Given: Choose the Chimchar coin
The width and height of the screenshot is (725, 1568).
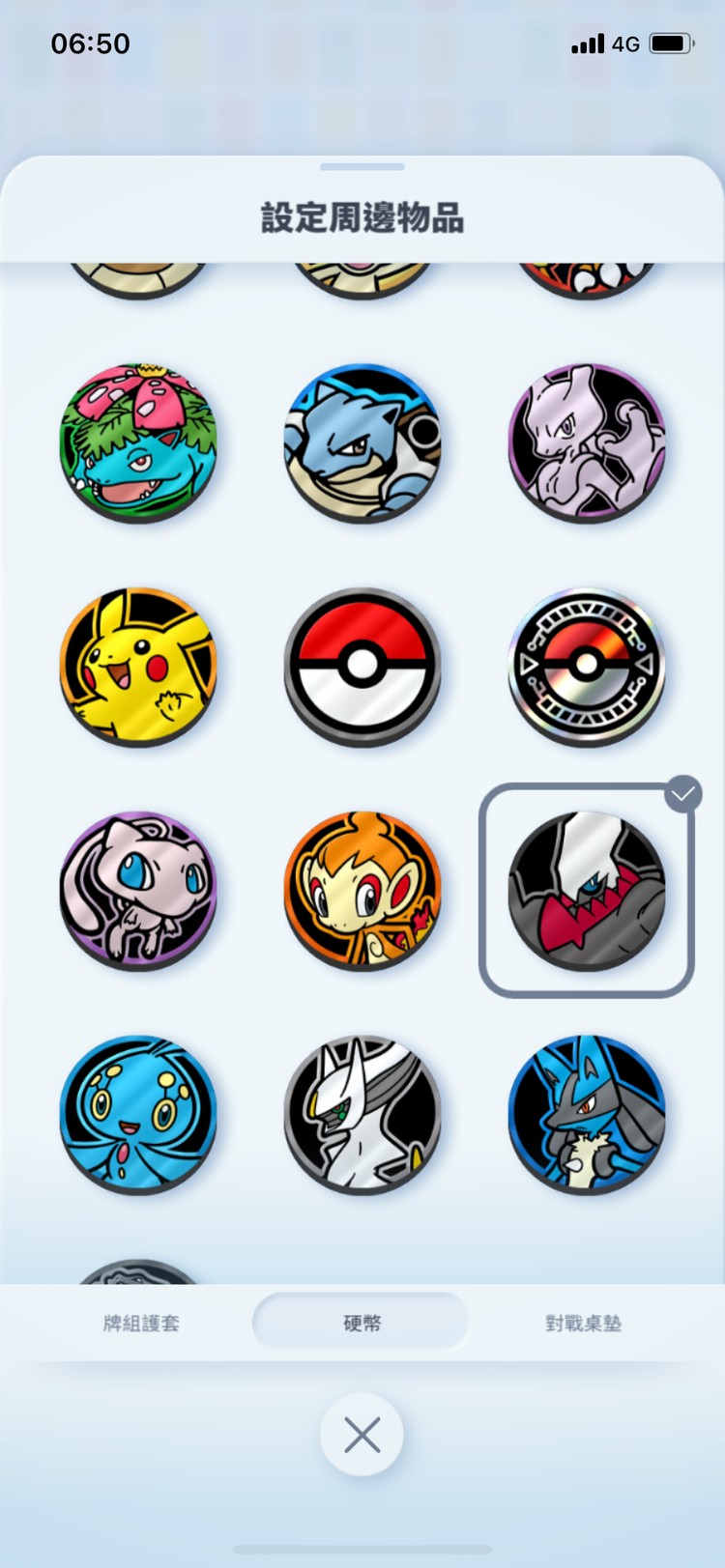Looking at the screenshot, I should (x=362, y=891).
